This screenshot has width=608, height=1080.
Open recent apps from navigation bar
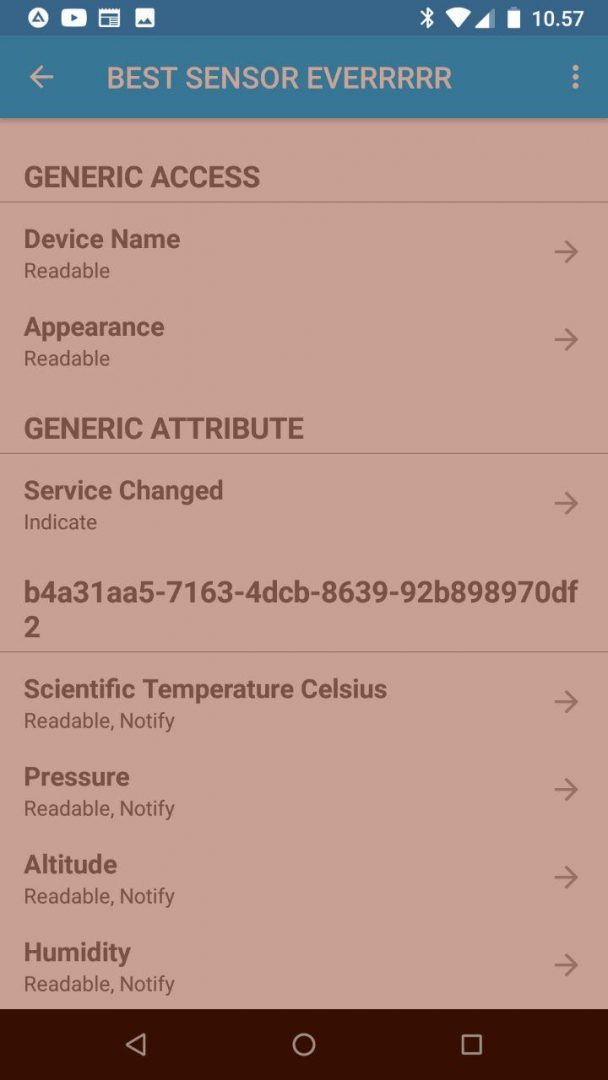tap(471, 1045)
